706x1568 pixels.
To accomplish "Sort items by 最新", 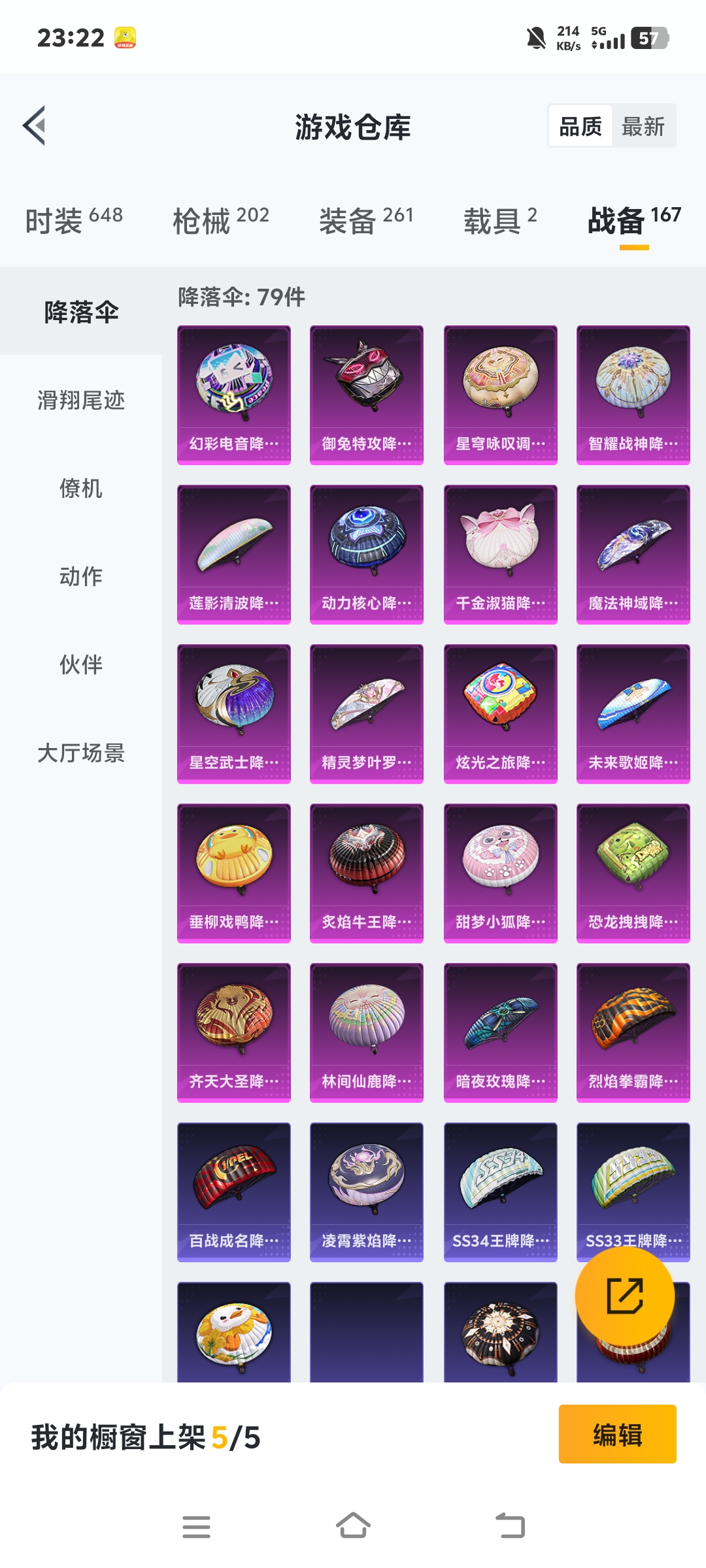I will pos(643,126).
